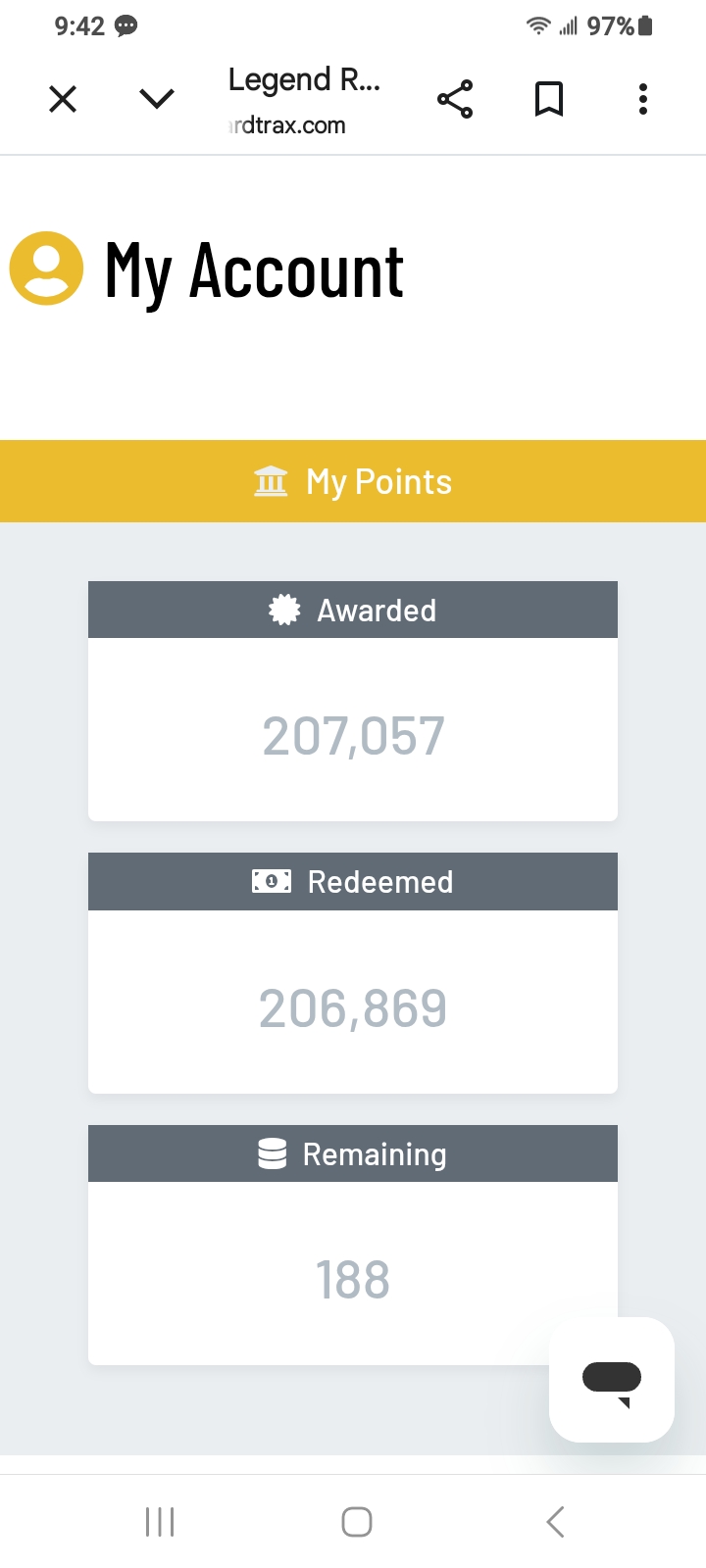The width and height of the screenshot is (706, 1568).
Task: Go to the home screen
Action: click(356, 1522)
